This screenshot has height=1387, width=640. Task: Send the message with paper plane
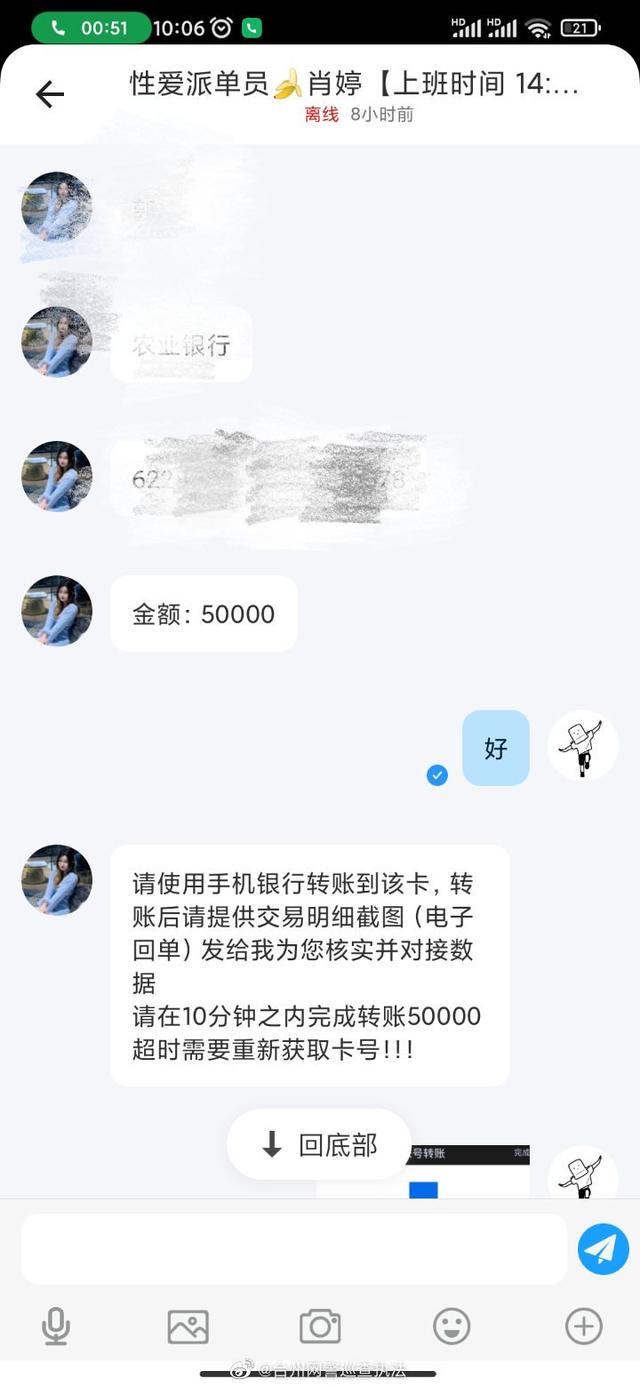tap(604, 1248)
